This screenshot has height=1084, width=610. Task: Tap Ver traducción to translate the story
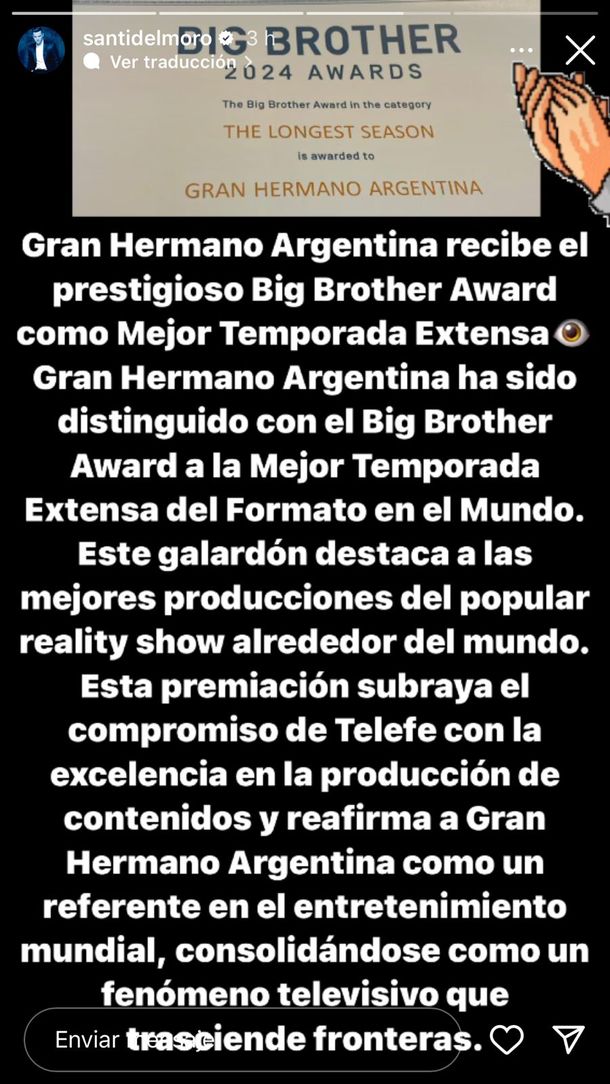172,62
